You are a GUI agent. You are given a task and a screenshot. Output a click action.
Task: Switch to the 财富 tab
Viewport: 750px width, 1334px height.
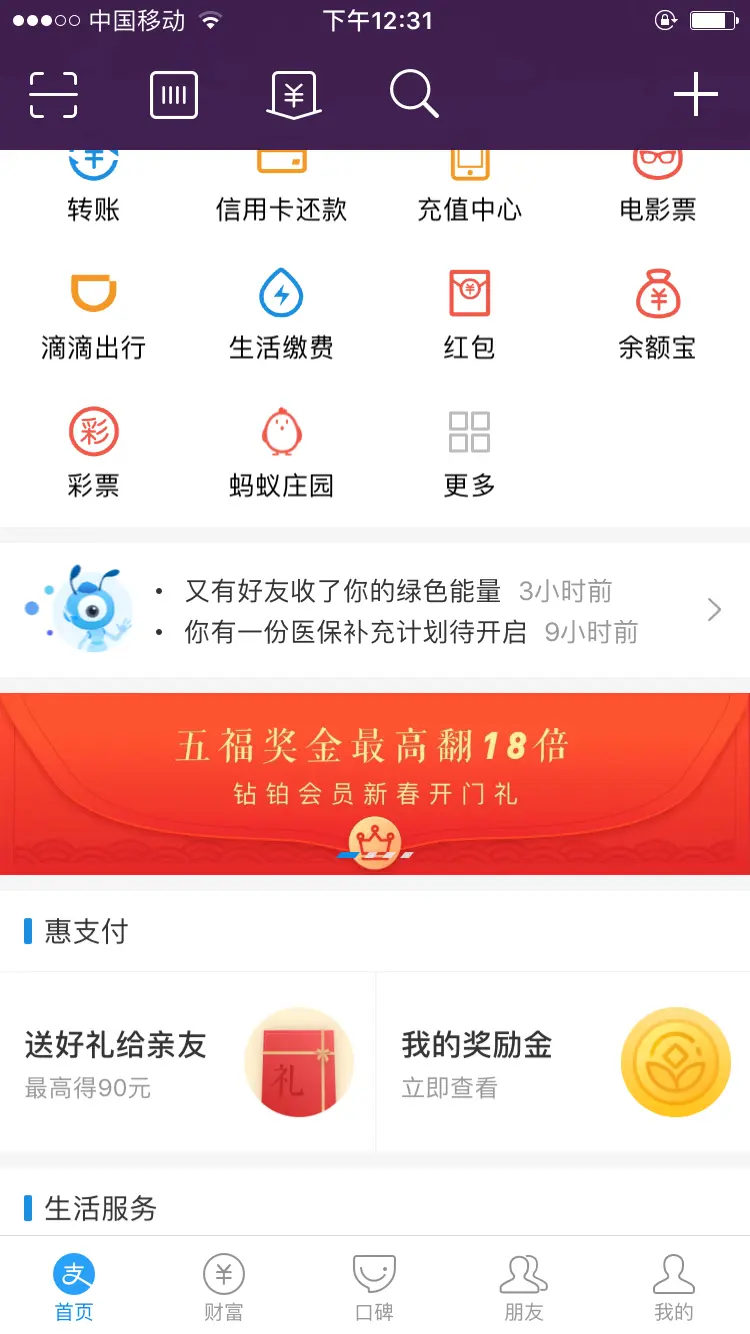pos(224,1288)
